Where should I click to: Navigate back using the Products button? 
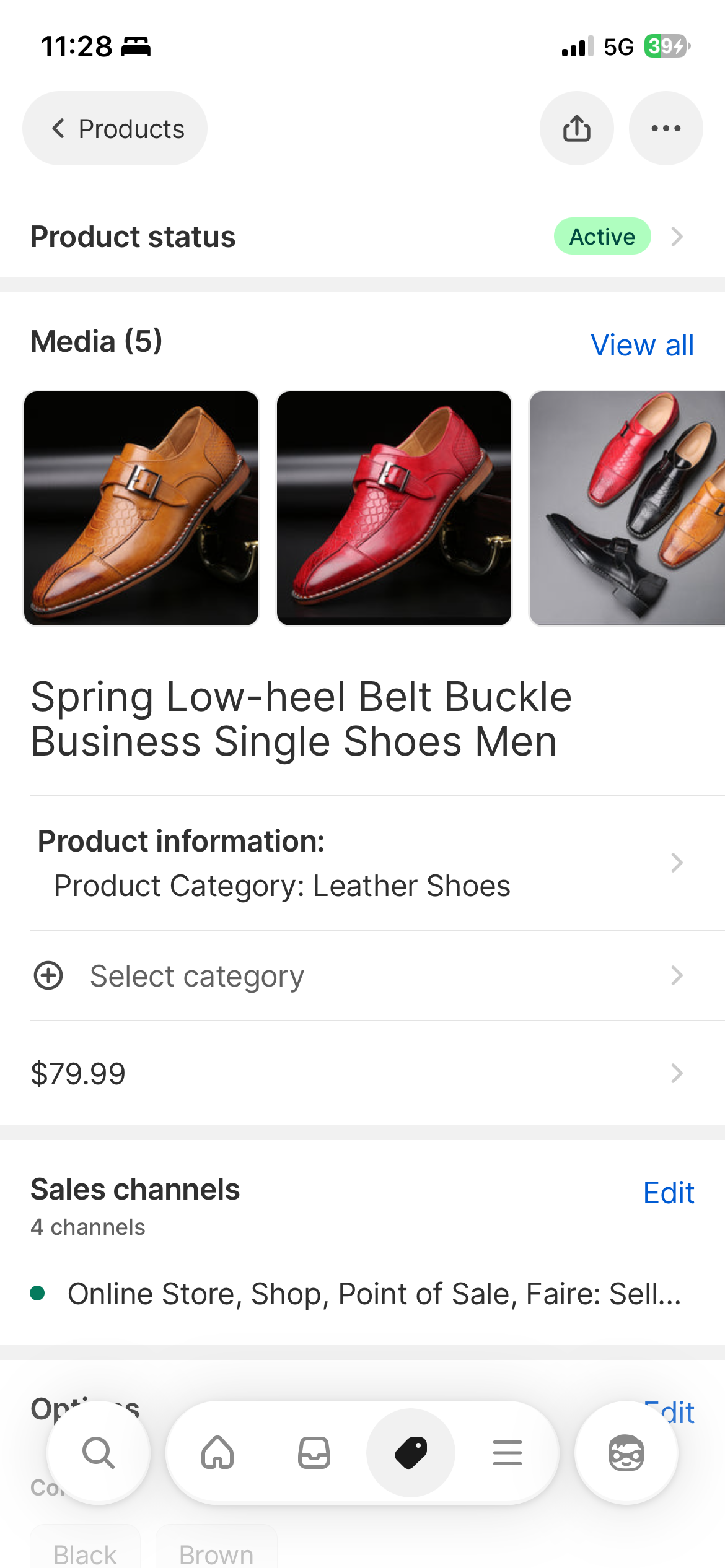115,128
